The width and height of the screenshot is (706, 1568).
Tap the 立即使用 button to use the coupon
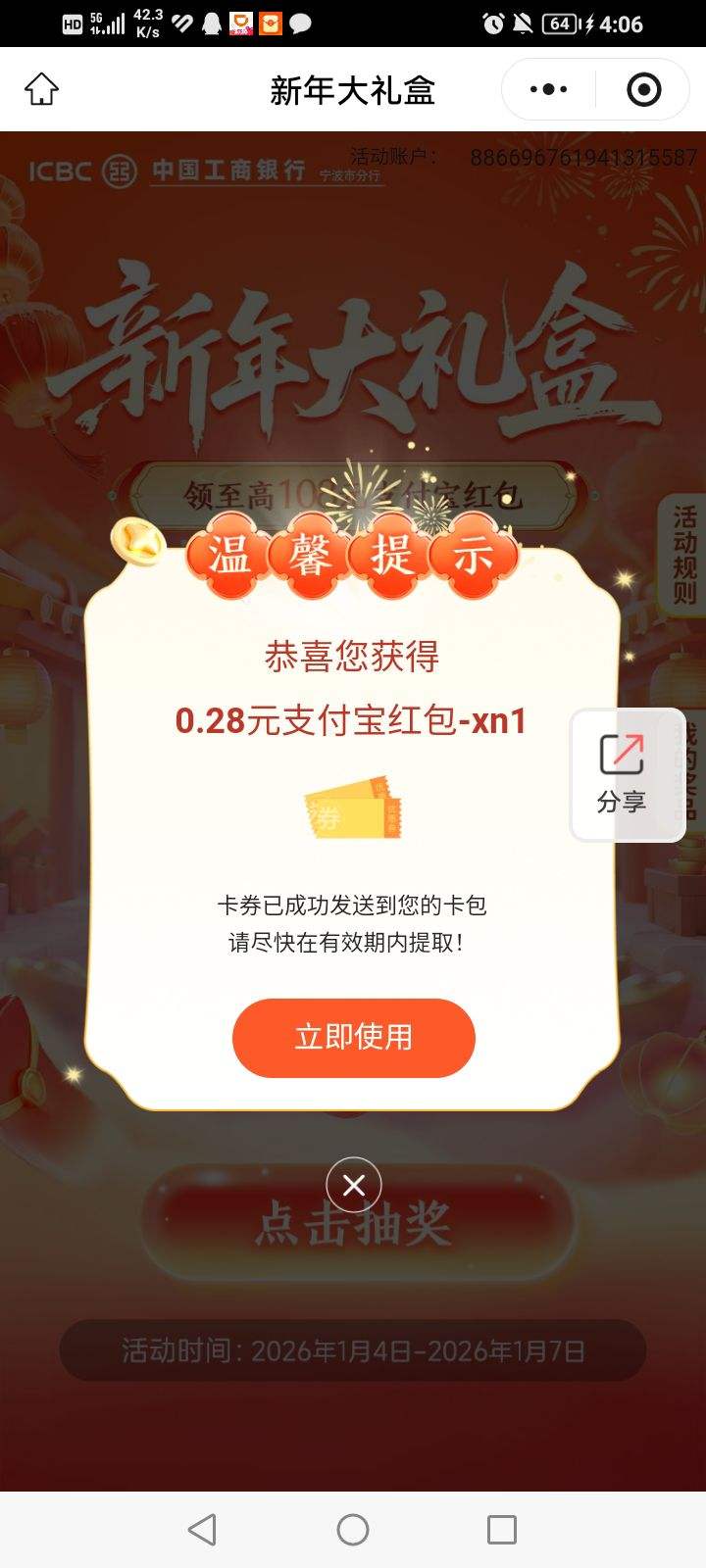pyautogui.click(x=352, y=1038)
